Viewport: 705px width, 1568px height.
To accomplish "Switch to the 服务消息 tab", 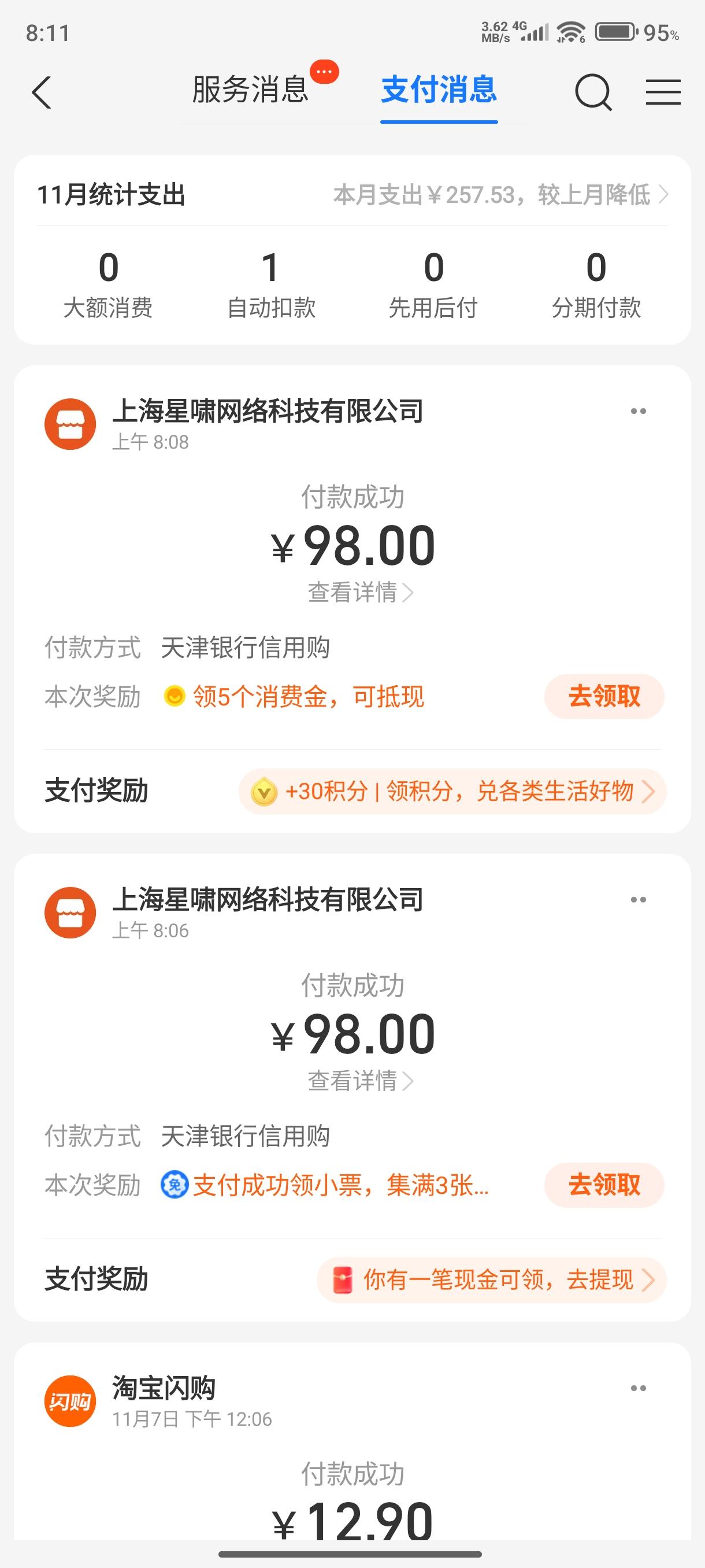I will pyautogui.click(x=251, y=90).
